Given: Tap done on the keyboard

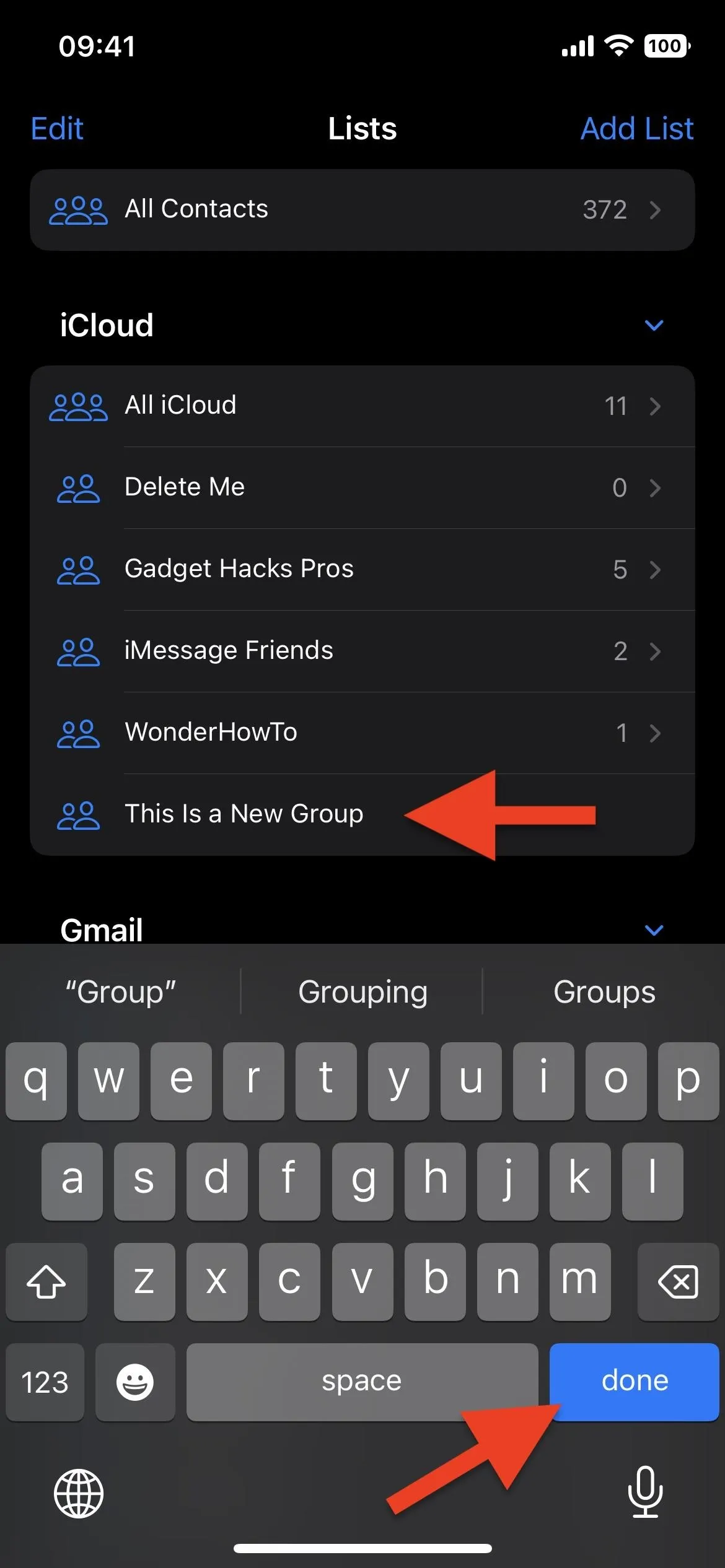Looking at the screenshot, I should pyautogui.click(x=635, y=1382).
